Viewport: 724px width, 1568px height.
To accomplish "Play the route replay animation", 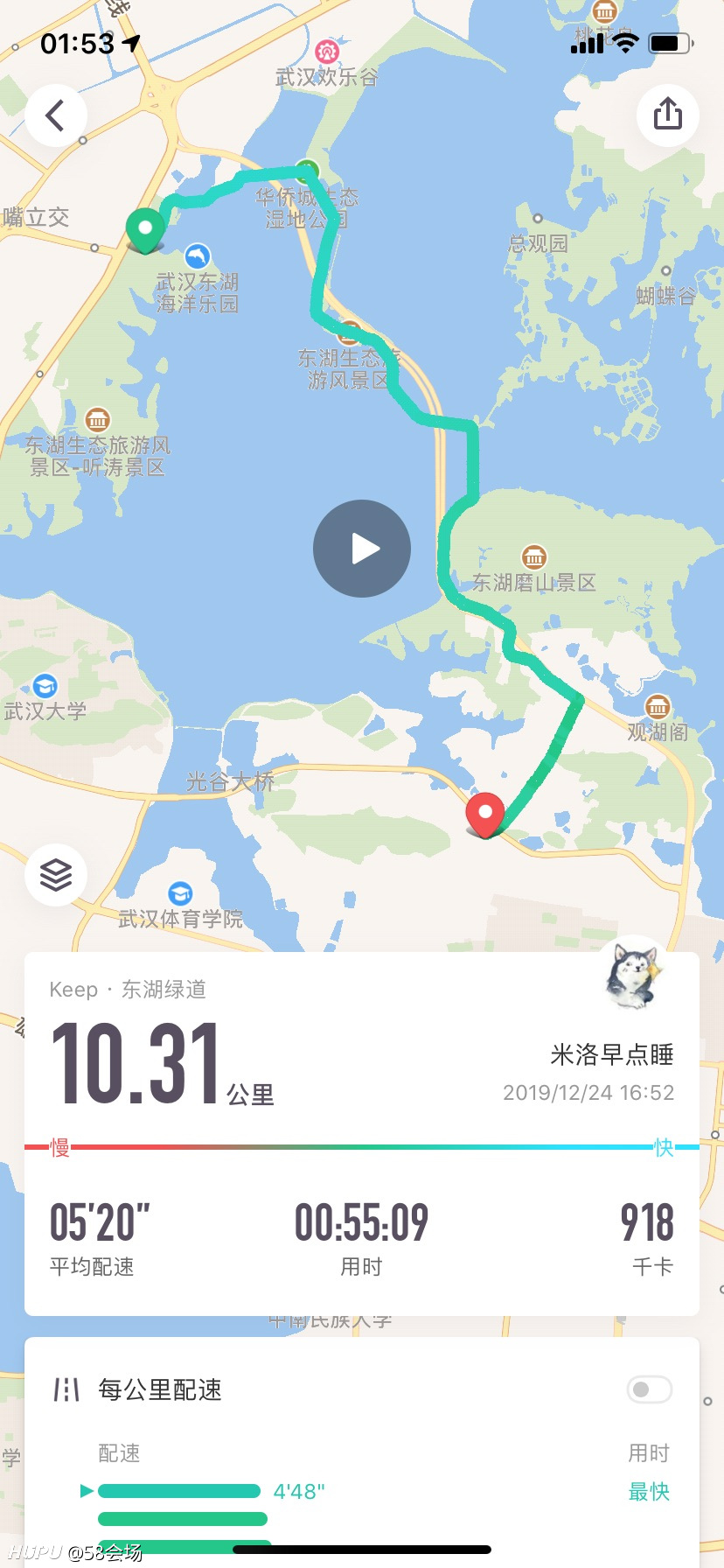I will coord(362,549).
